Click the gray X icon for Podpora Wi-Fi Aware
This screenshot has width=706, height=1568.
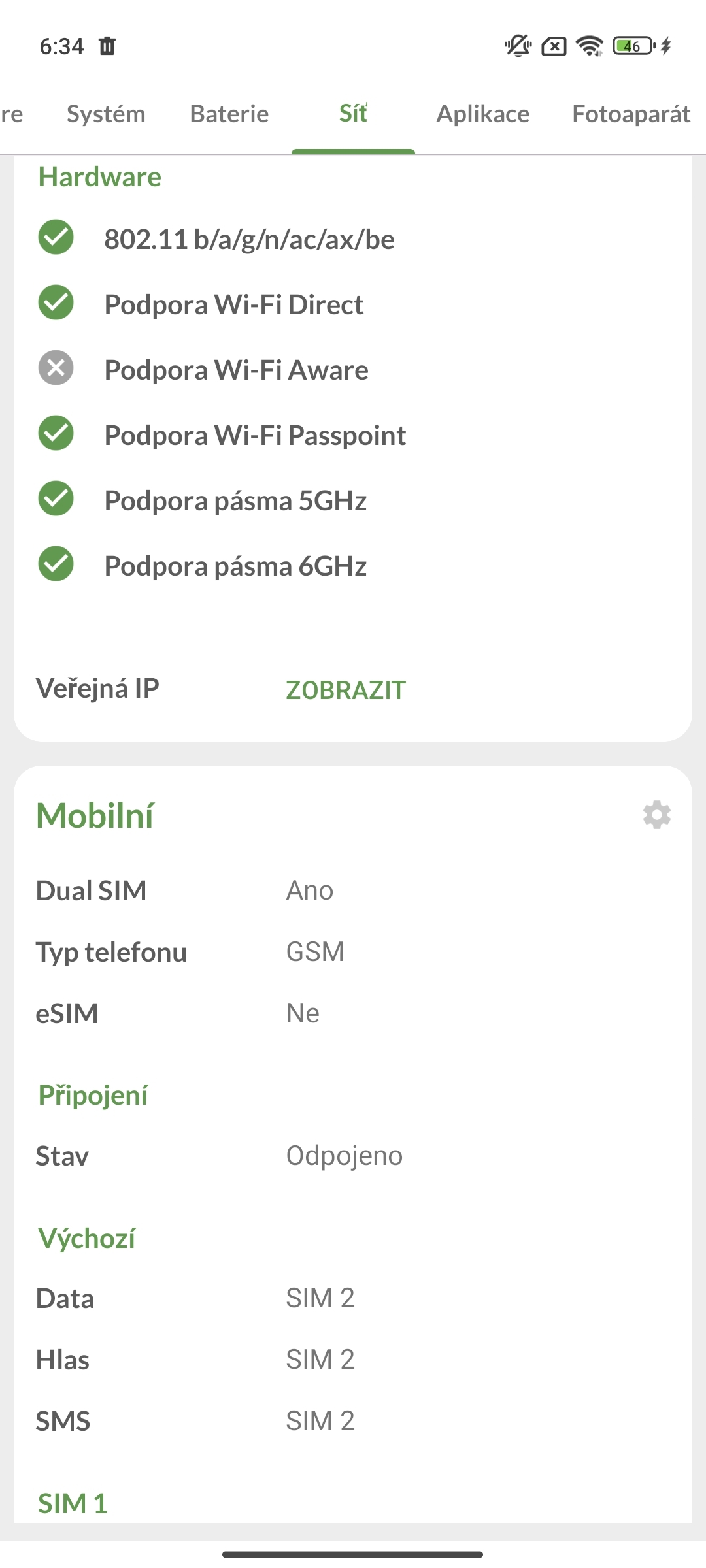point(56,368)
